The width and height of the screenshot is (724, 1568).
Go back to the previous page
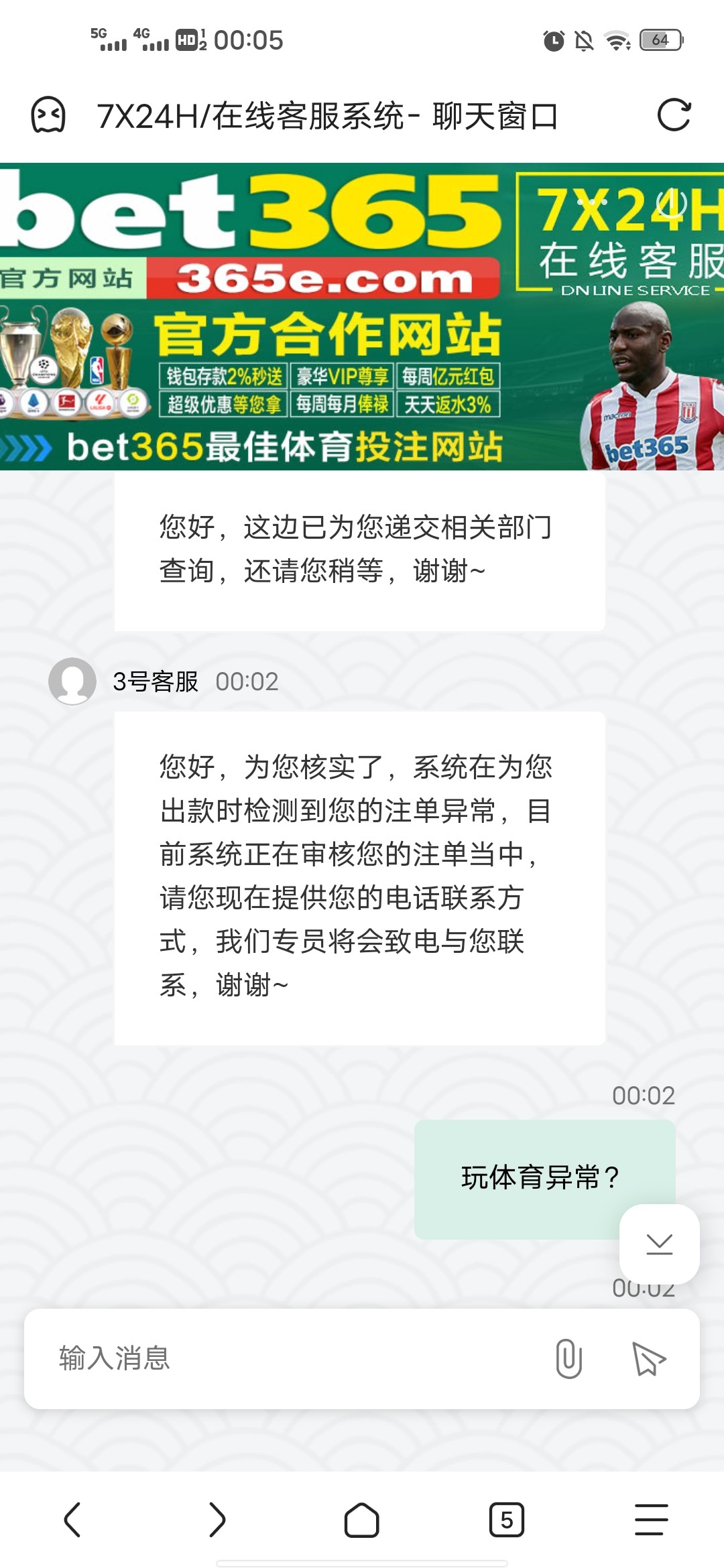tap(72, 1519)
